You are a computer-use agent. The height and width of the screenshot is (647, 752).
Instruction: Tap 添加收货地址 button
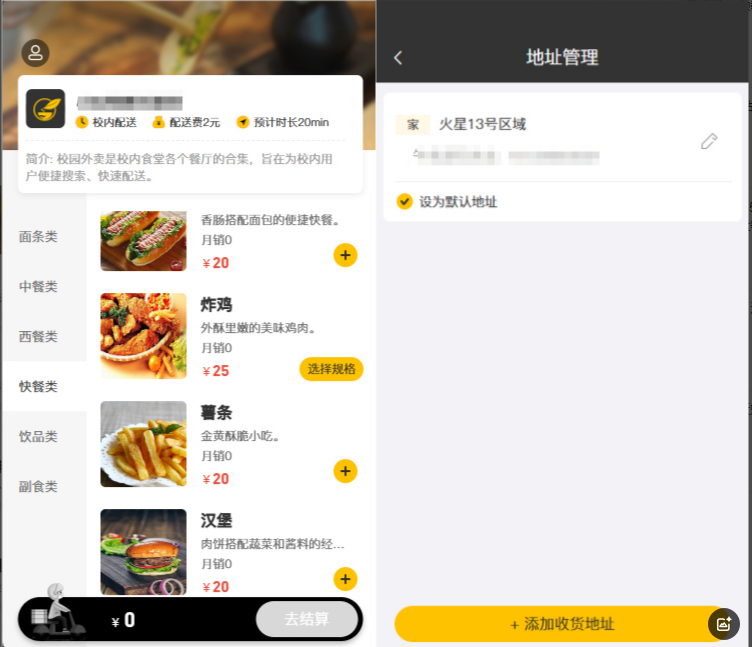[562, 624]
